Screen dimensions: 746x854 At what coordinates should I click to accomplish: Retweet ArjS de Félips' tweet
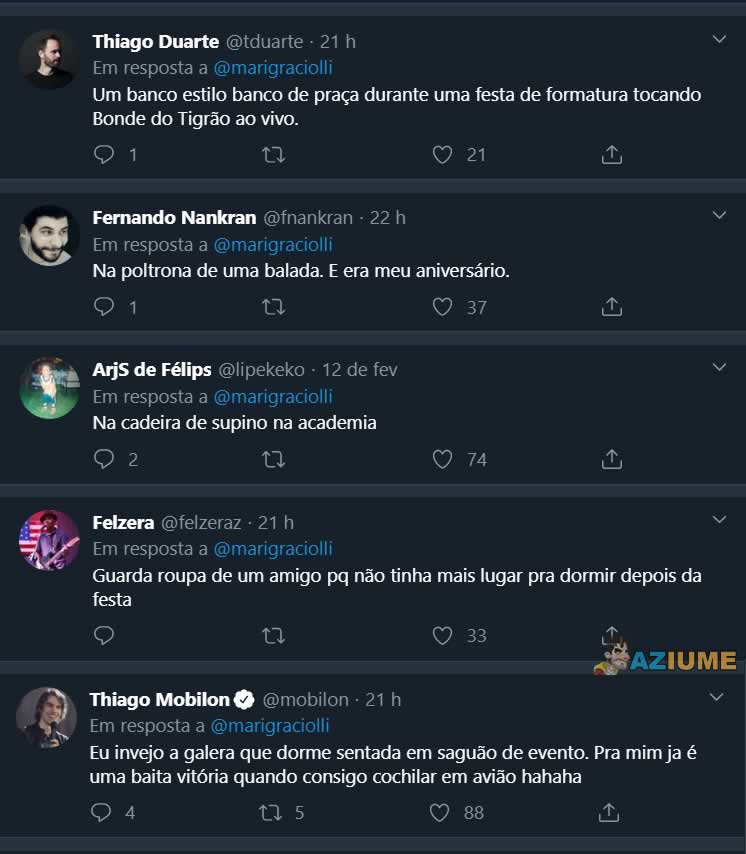point(272,459)
